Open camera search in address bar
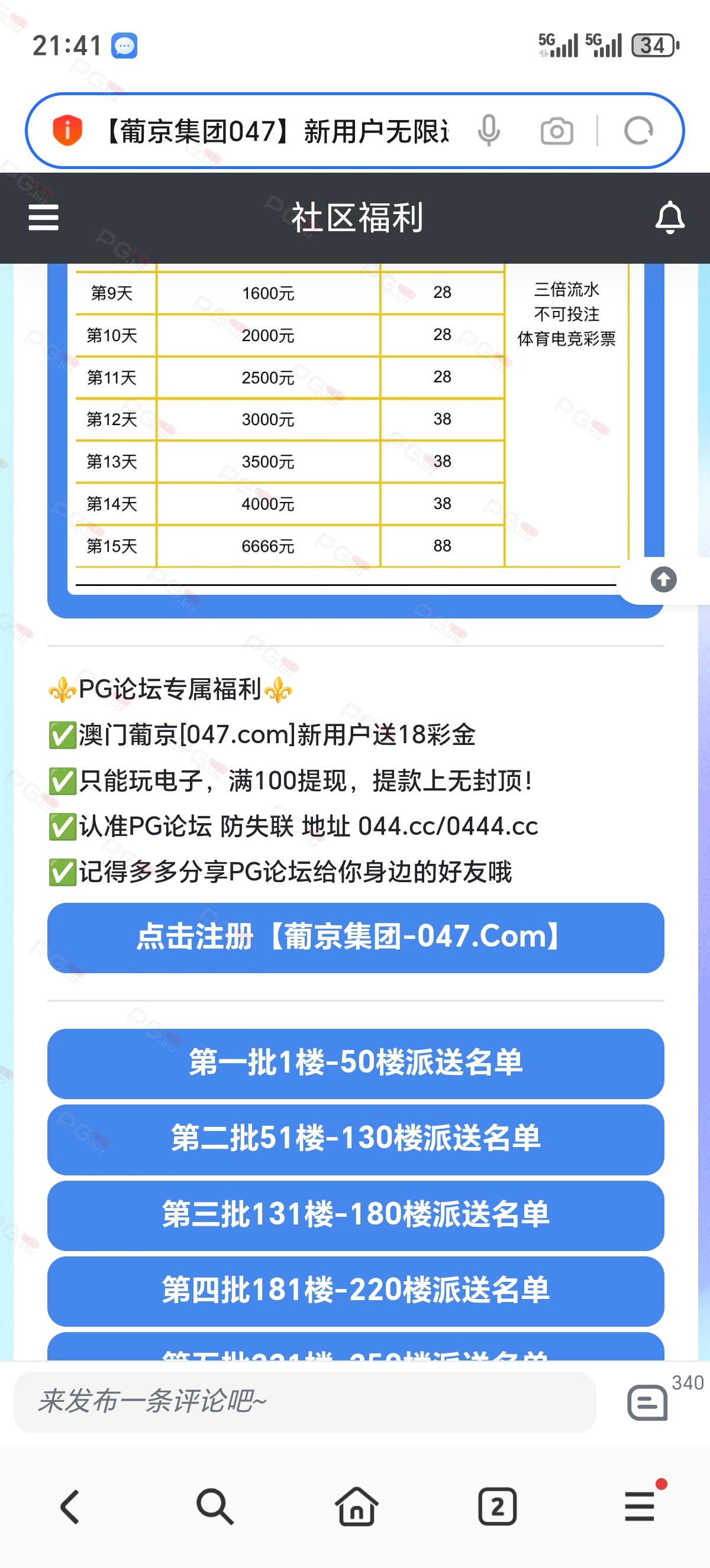This screenshot has height=1568, width=710. (557, 131)
